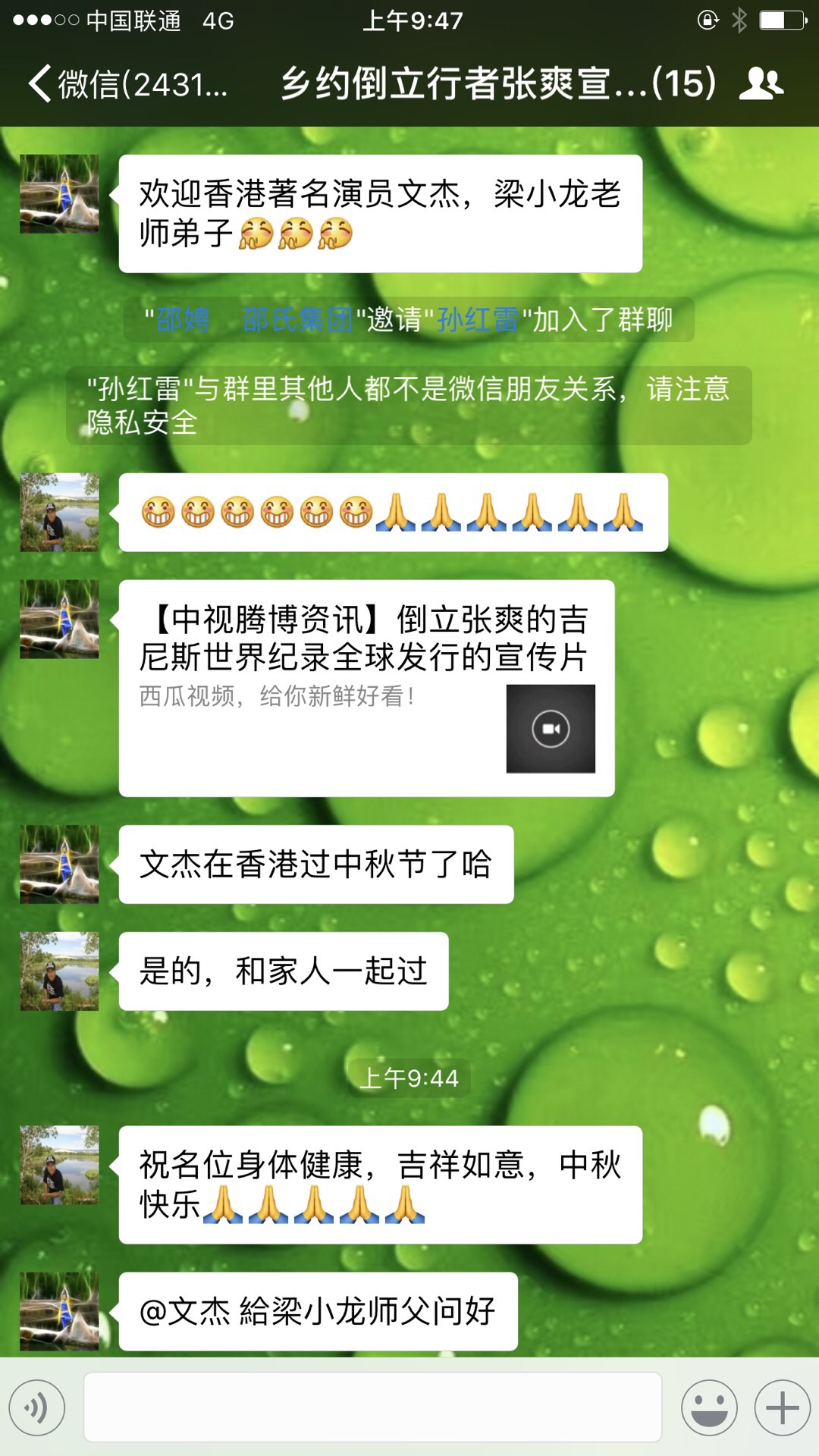Focus the message text field
This screenshot has height=1456, width=819.
click(x=372, y=1407)
